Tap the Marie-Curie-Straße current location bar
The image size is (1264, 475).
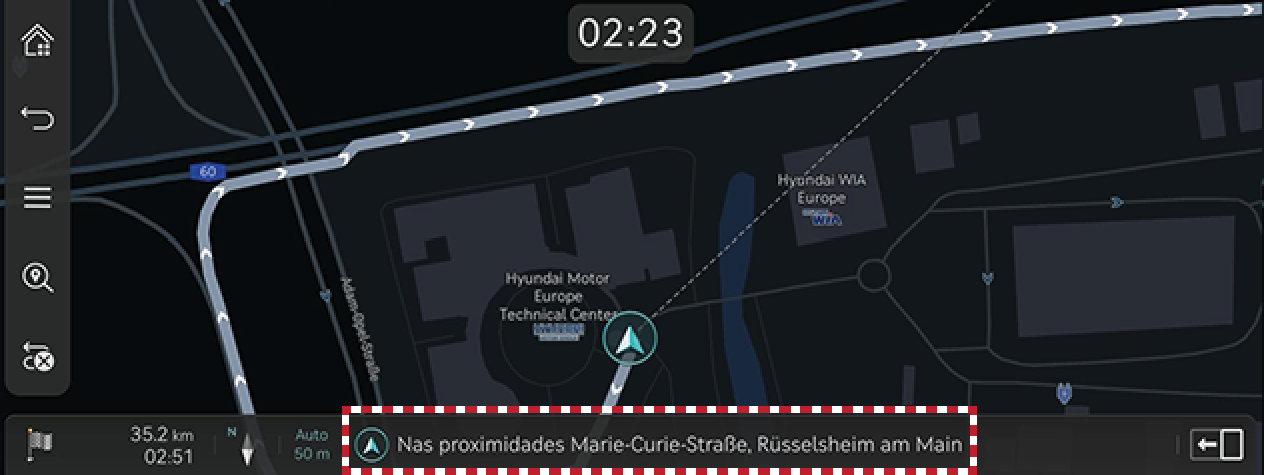tap(658, 444)
